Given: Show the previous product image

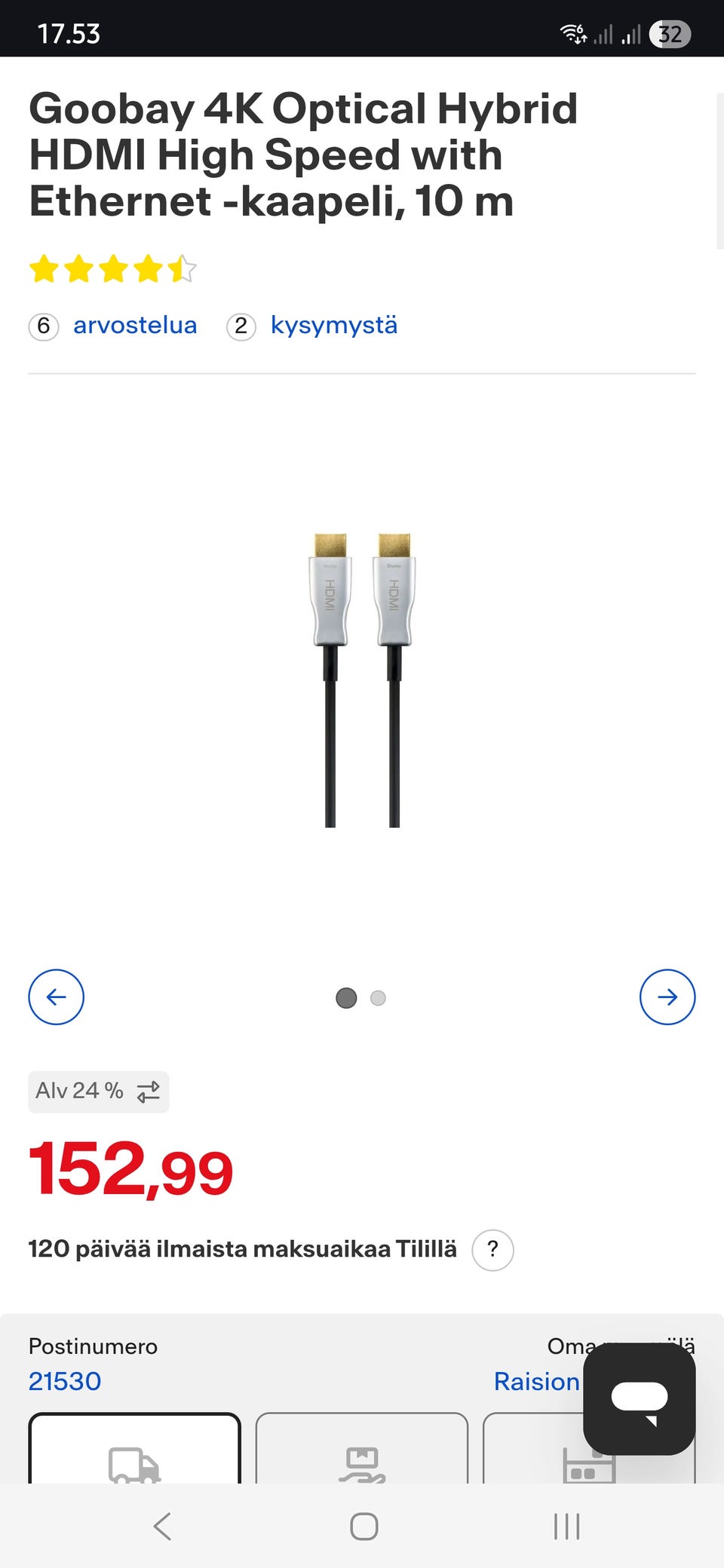Looking at the screenshot, I should pyautogui.click(x=57, y=997).
